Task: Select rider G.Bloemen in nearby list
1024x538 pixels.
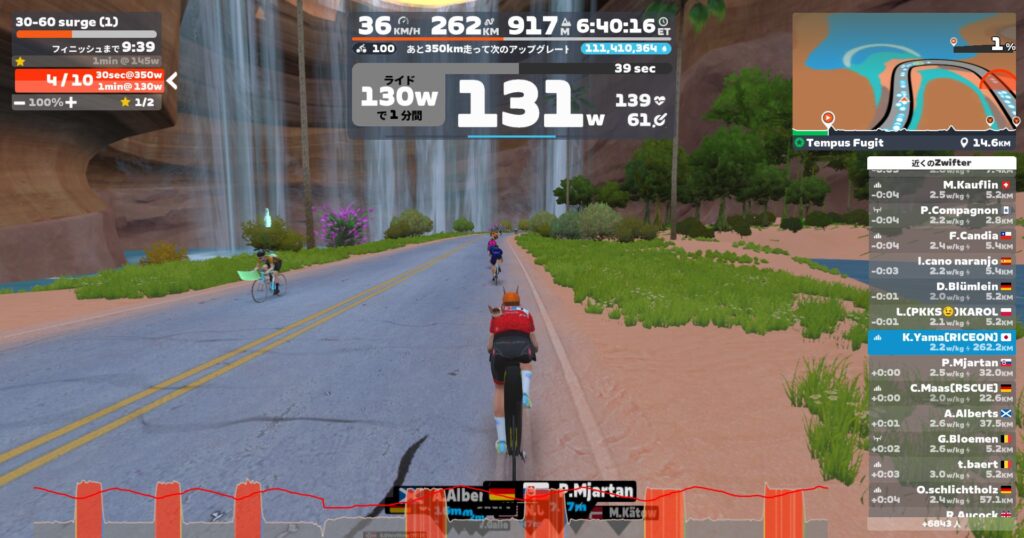Action: (x=941, y=444)
